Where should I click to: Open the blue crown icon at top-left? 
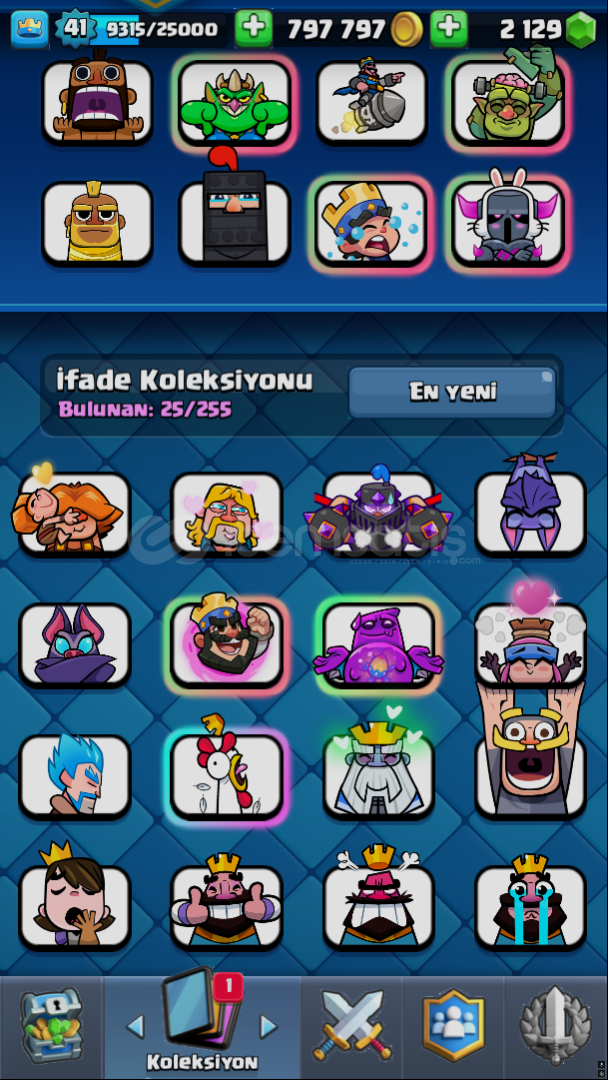[x=30, y=29]
